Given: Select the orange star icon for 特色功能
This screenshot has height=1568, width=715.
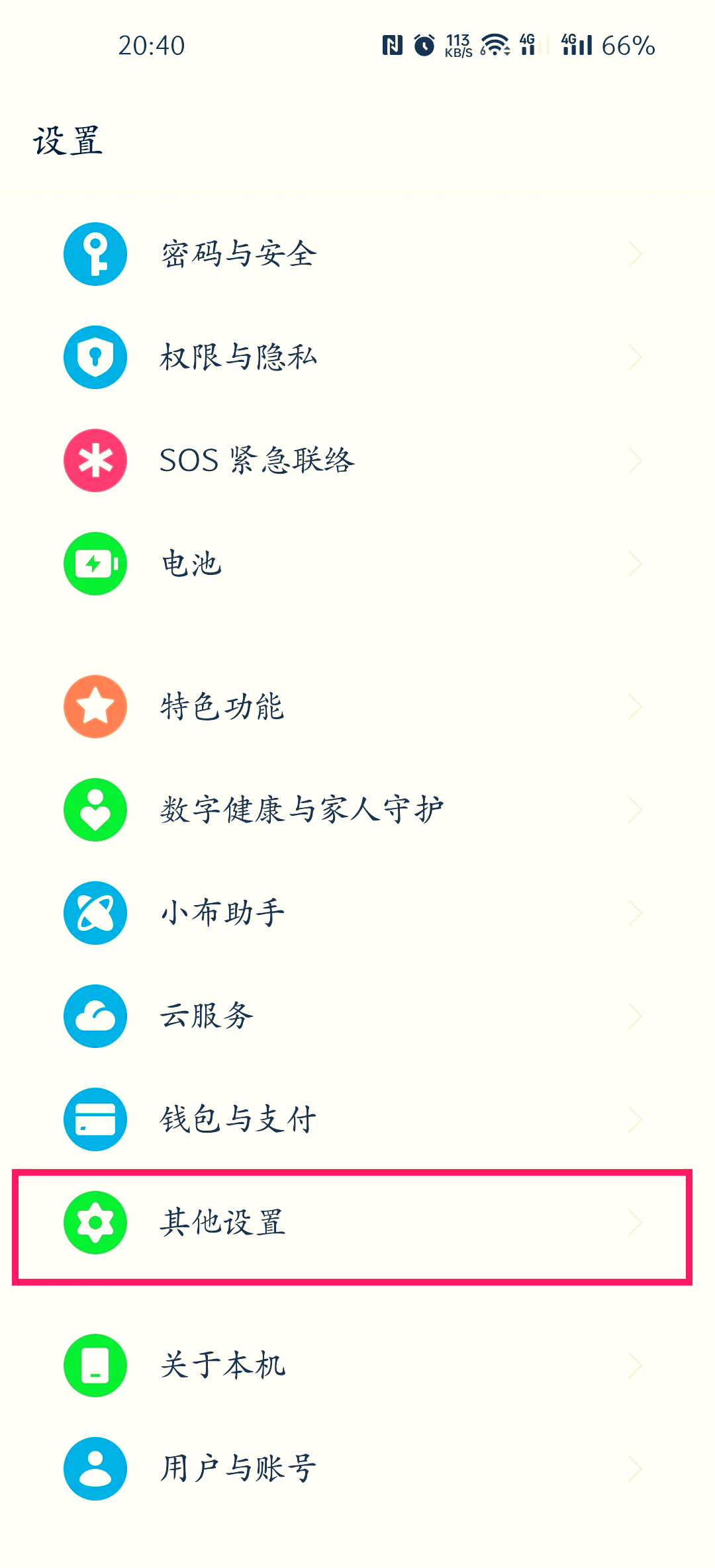Looking at the screenshot, I should click(94, 707).
